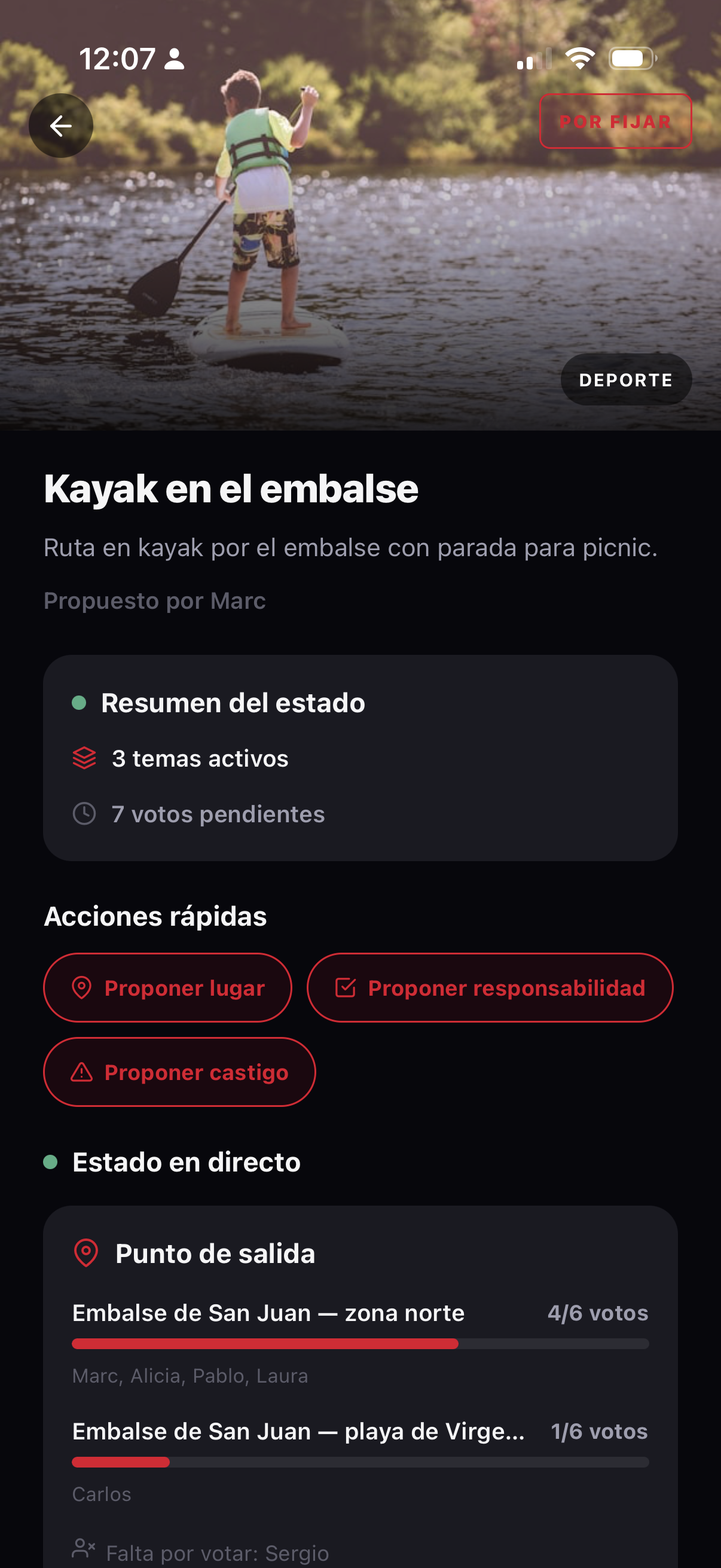
Task: Click the 'POR FIJAR' status badge
Action: tap(615, 121)
